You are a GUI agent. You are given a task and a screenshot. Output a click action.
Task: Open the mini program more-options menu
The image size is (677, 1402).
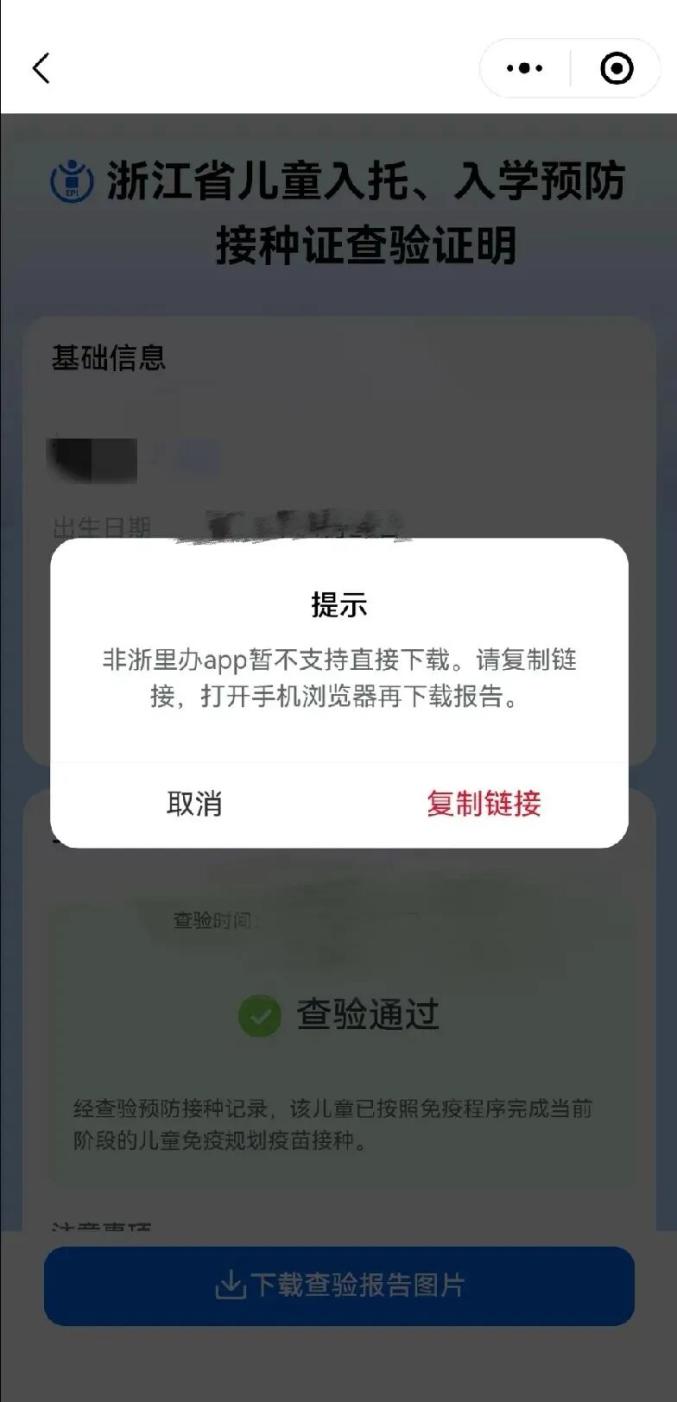pos(525,69)
